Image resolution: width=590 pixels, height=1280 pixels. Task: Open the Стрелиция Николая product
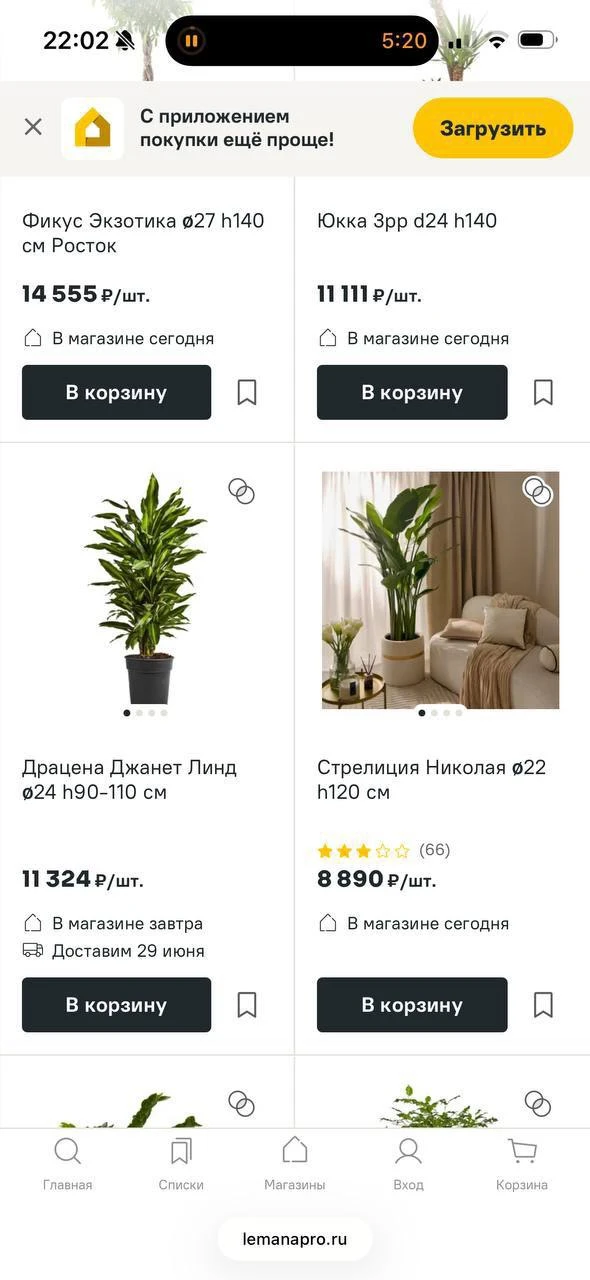[432, 780]
